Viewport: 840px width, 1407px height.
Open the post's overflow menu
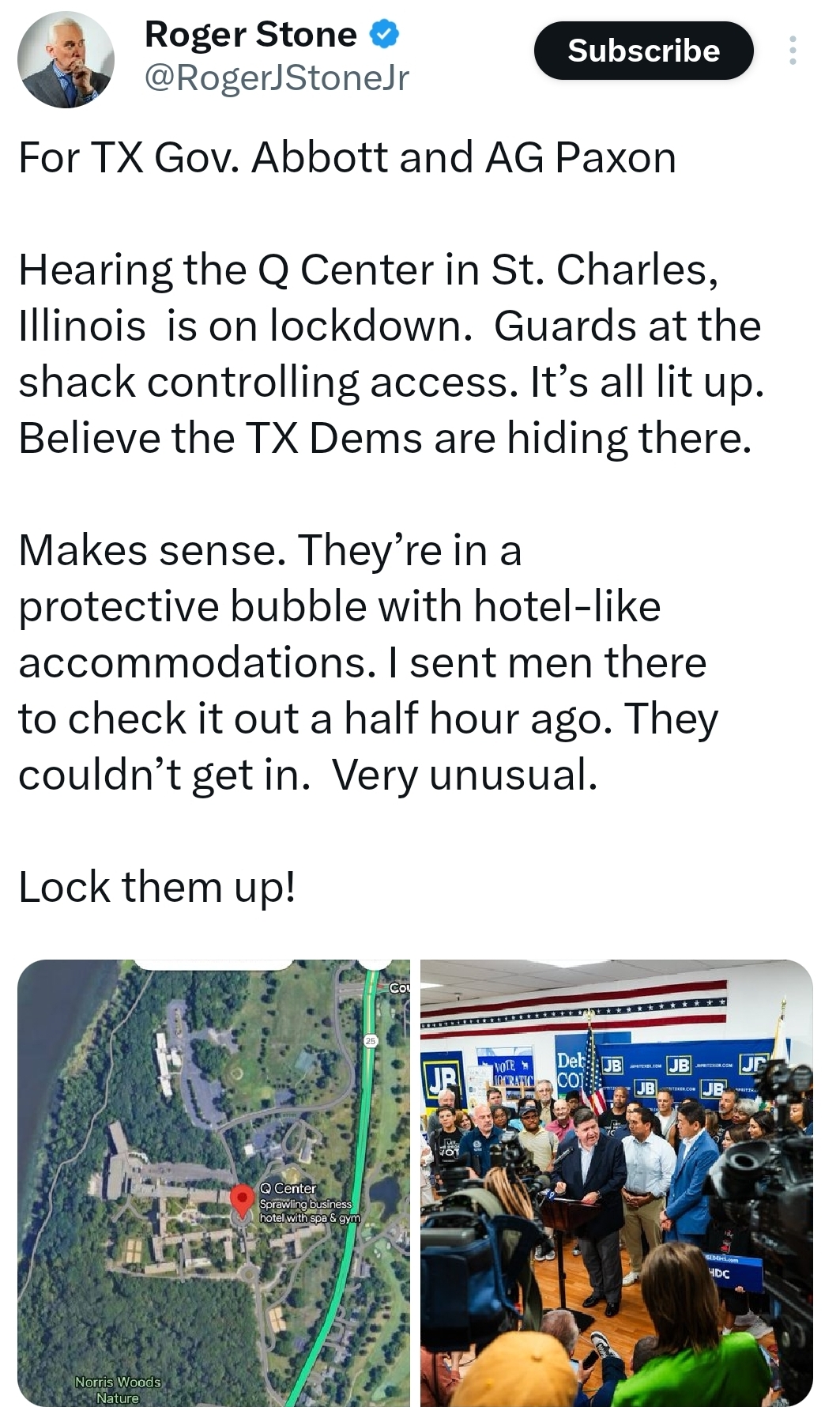[x=793, y=51]
